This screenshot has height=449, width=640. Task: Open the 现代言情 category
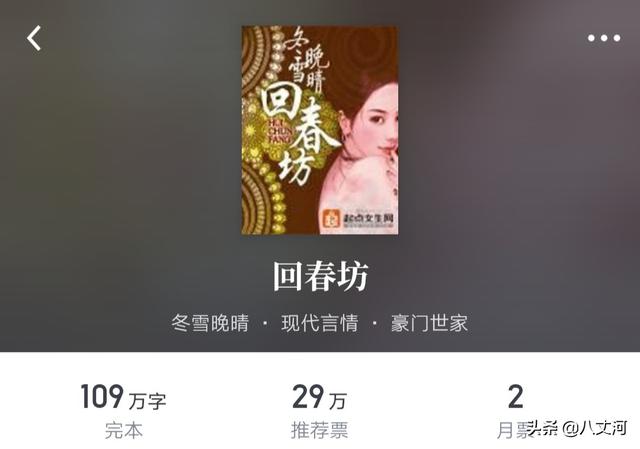(x=319, y=323)
